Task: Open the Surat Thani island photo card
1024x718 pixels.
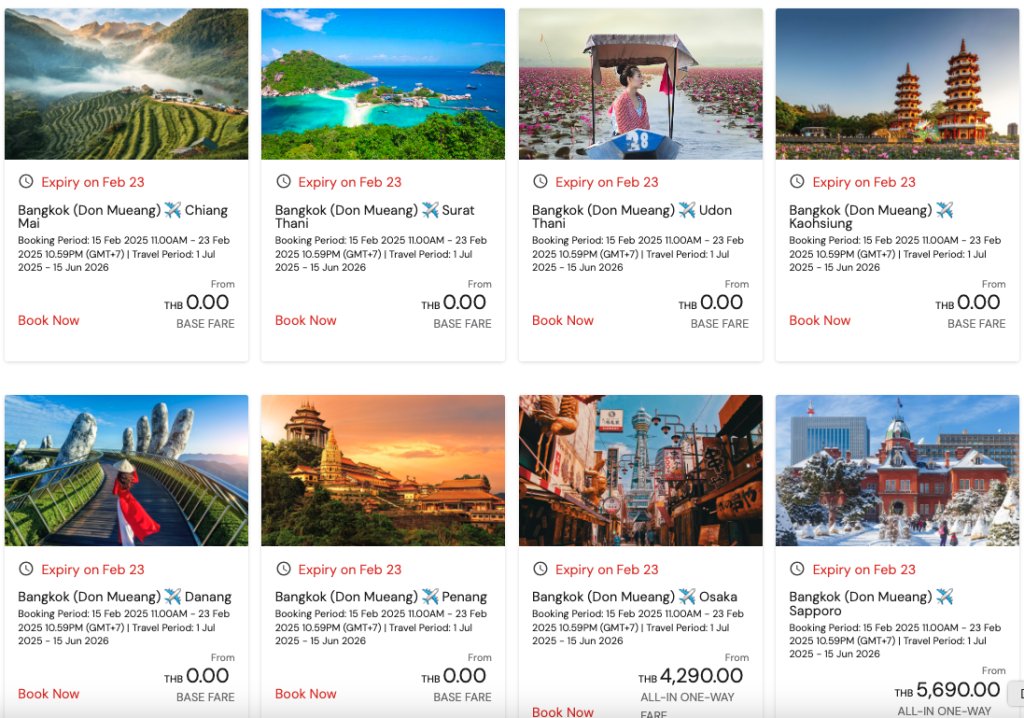Action: [383, 84]
